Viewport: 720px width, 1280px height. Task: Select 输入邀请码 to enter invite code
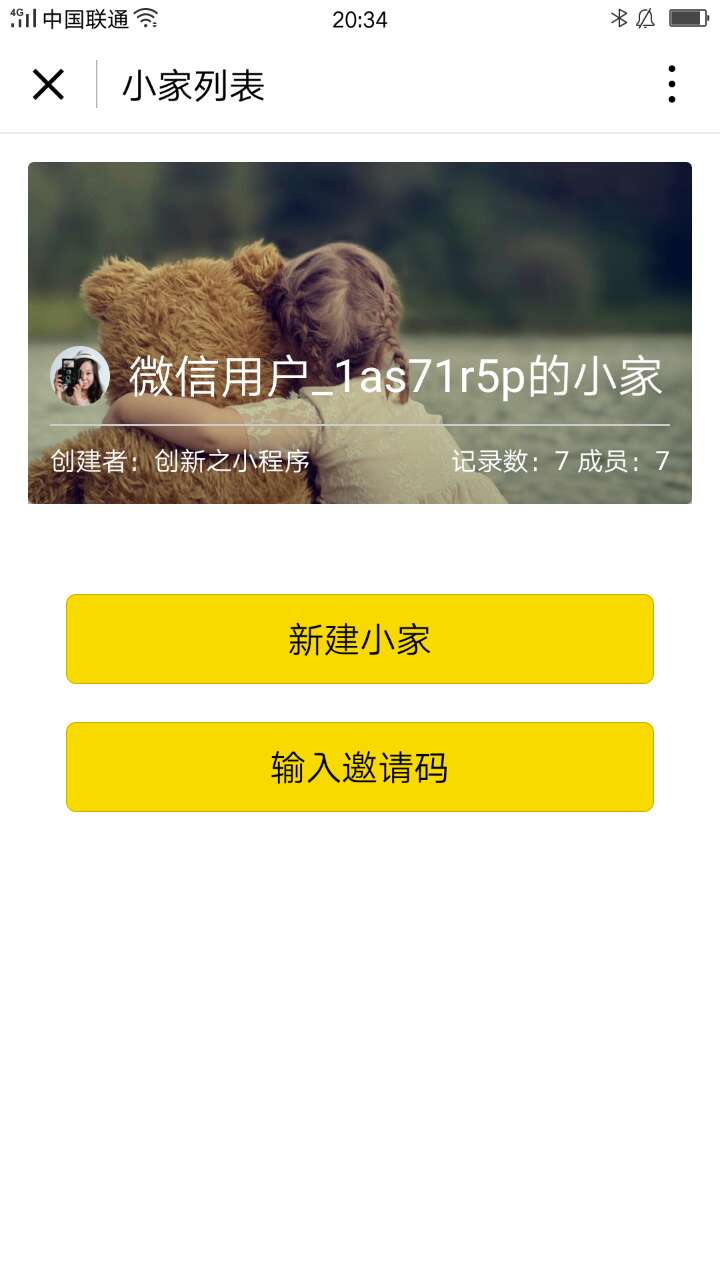[360, 767]
